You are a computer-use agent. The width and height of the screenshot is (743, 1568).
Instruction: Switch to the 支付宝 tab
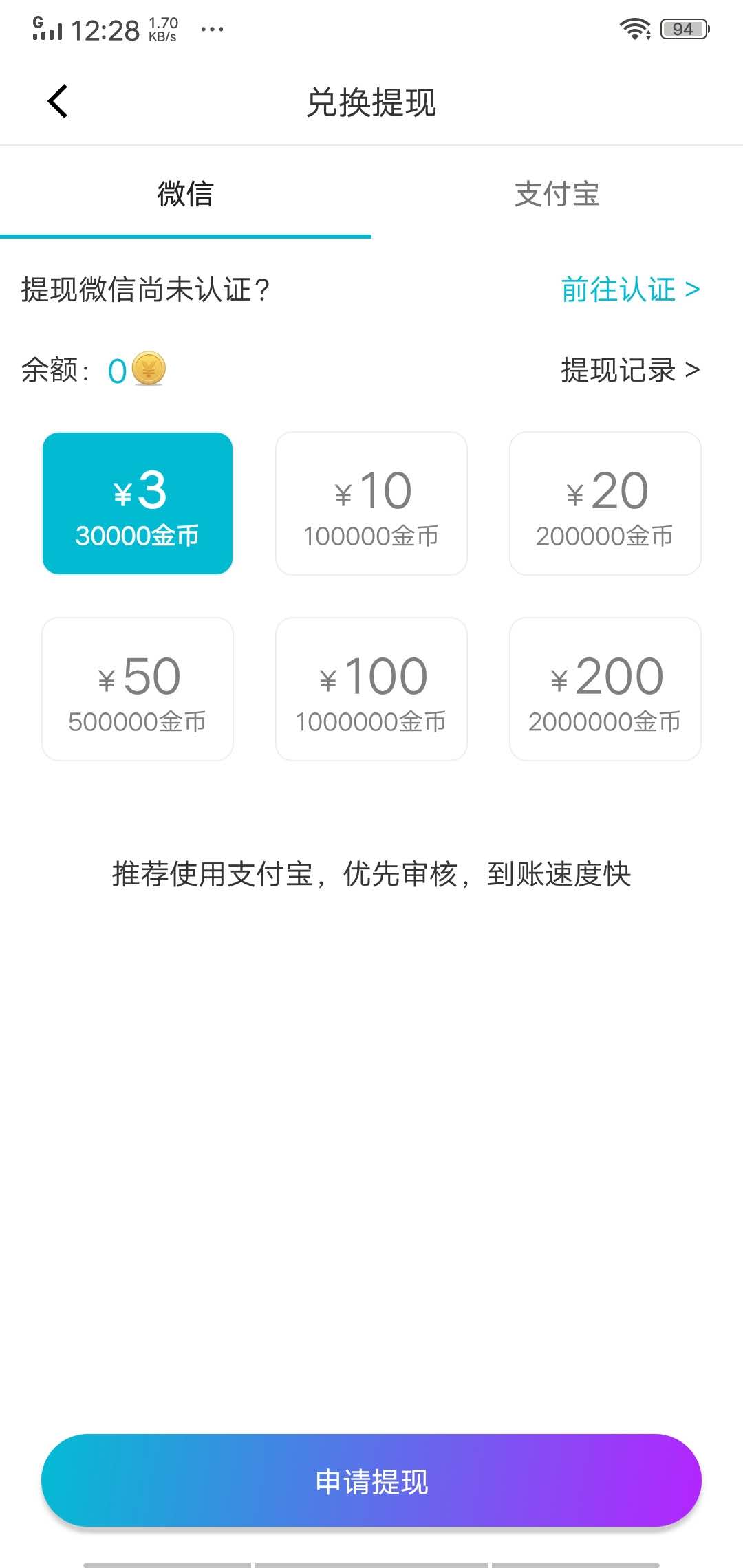click(557, 195)
